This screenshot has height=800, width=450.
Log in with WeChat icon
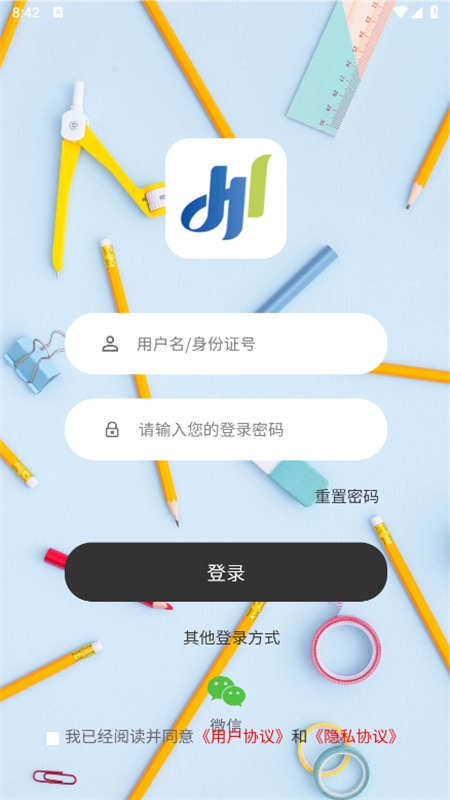pos(226,691)
